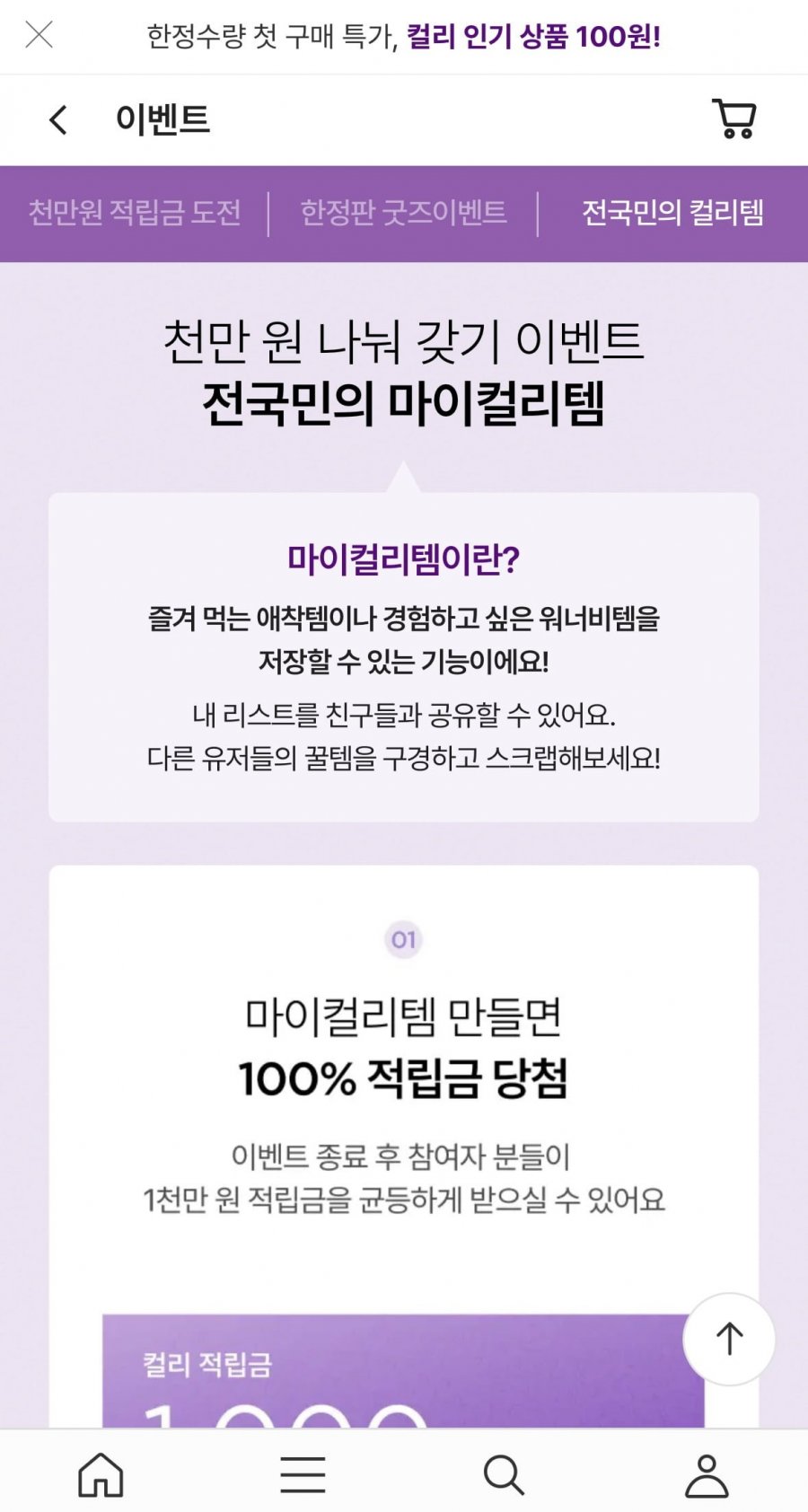808x1512 pixels.
Task: Tap the up-arrow button to return to top
Action: (729, 1339)
